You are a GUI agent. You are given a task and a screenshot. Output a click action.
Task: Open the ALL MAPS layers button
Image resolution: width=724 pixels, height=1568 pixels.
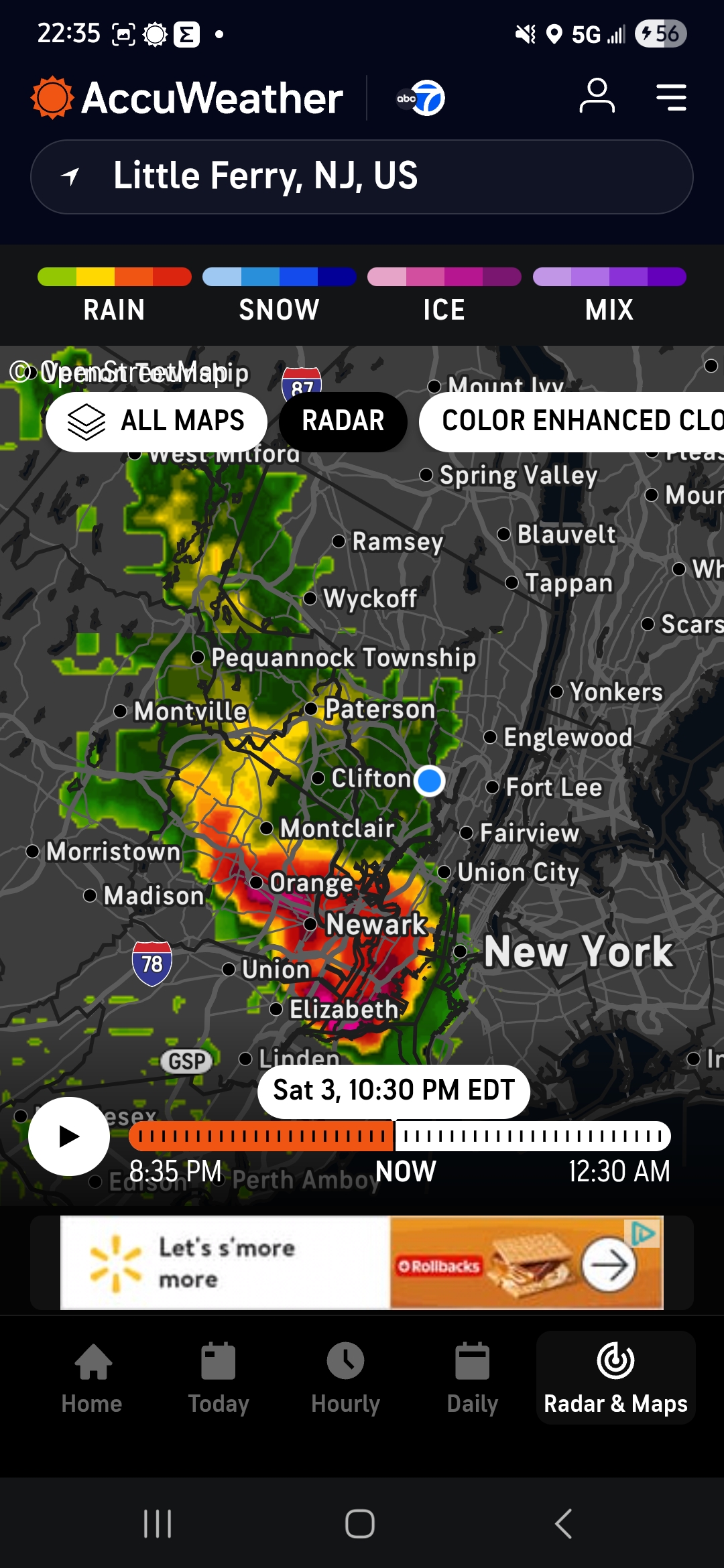[156, 421]
